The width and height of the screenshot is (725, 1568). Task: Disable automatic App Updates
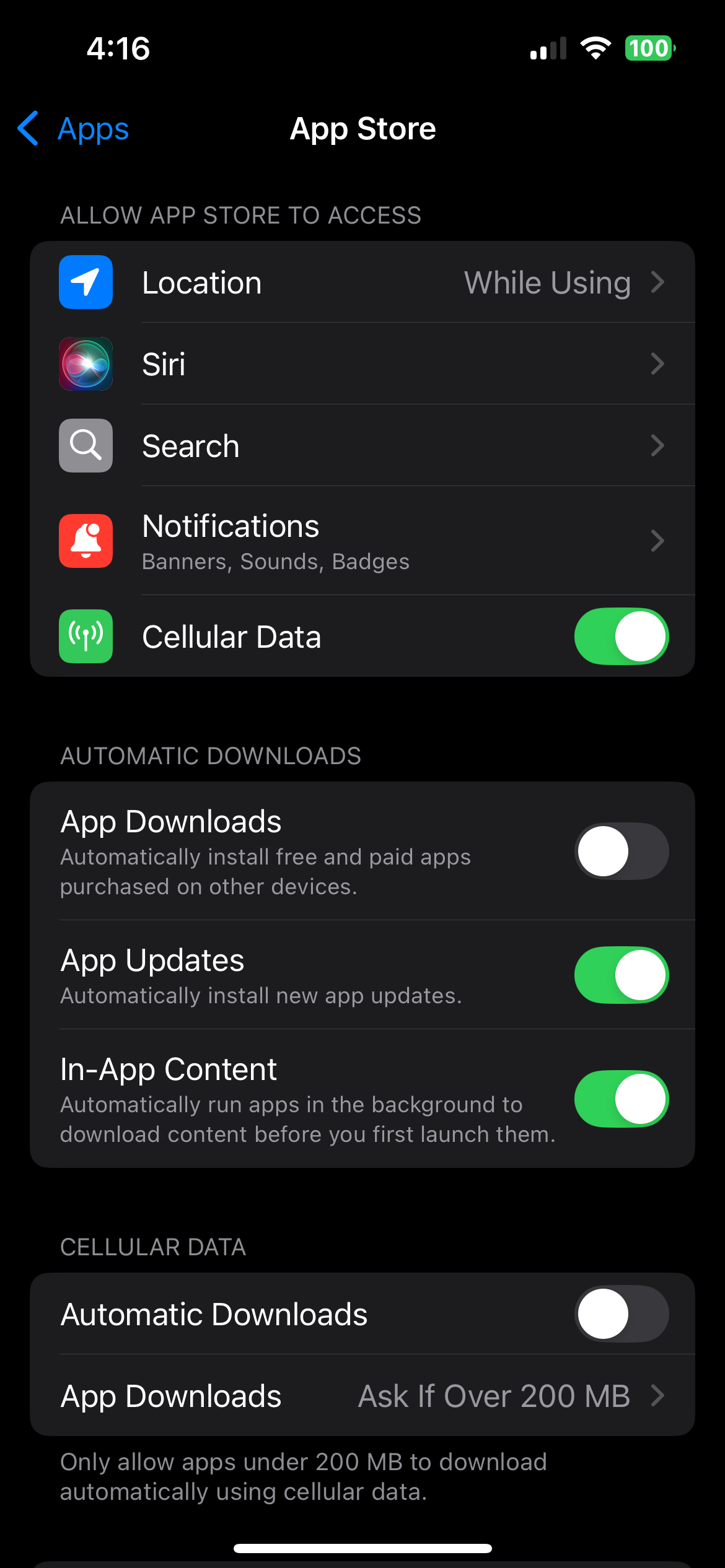point(621,975)
